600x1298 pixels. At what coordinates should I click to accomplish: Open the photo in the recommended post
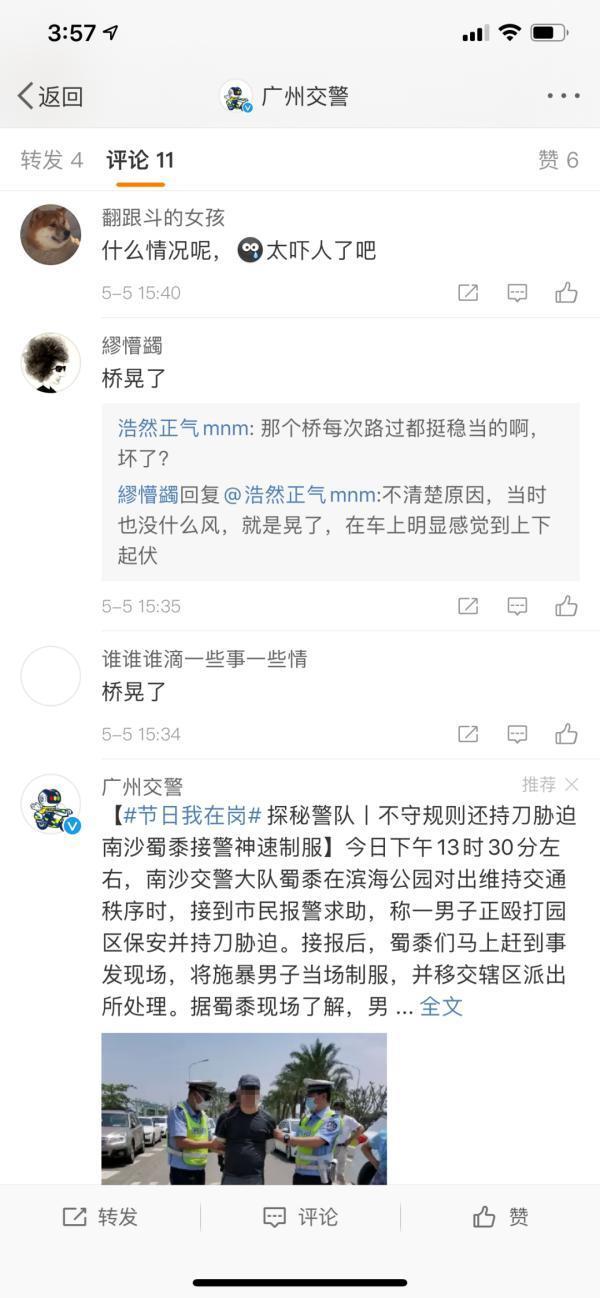click(x=244, y=1108)
